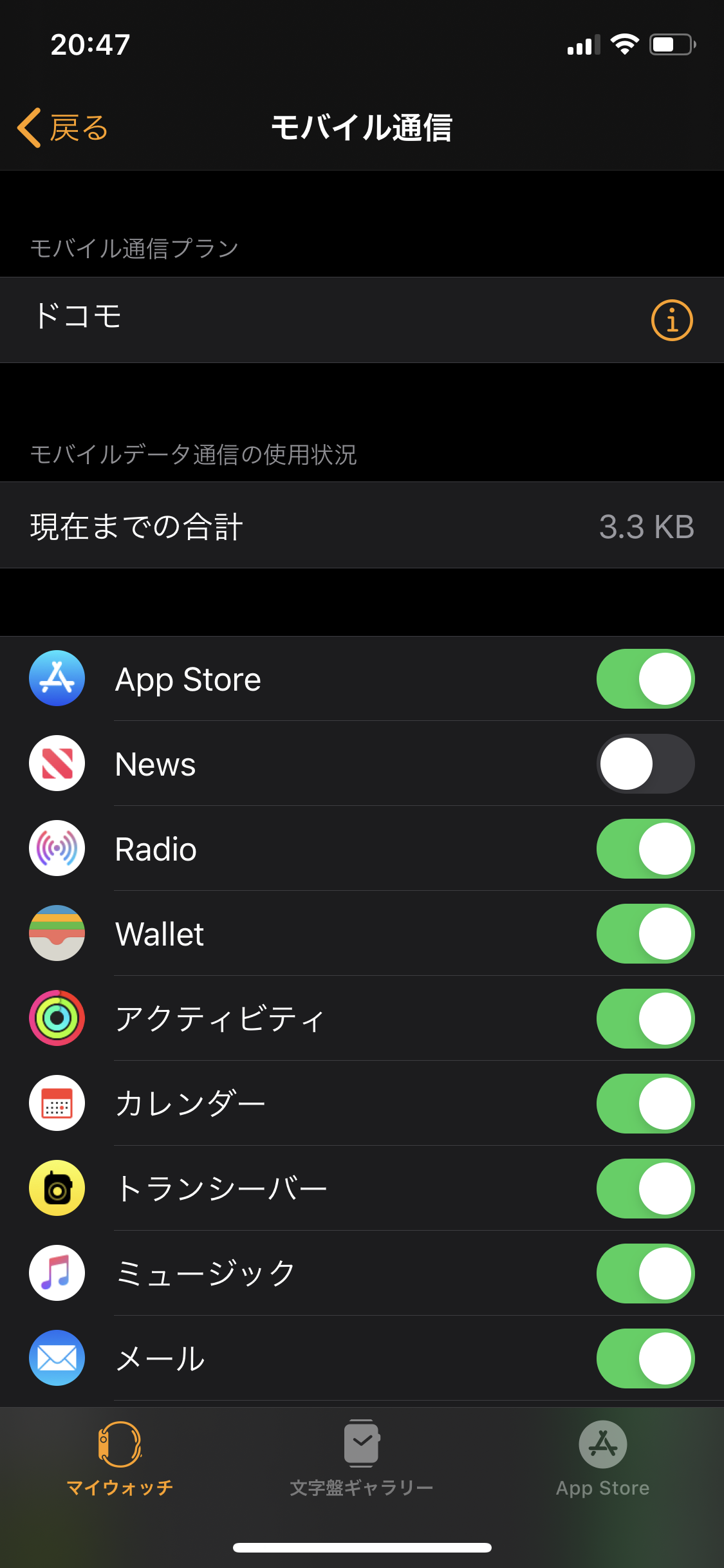Toggle the ミュージック mobile data switch
Screen dimensions: 724x1568
[x=645, y=1274]
